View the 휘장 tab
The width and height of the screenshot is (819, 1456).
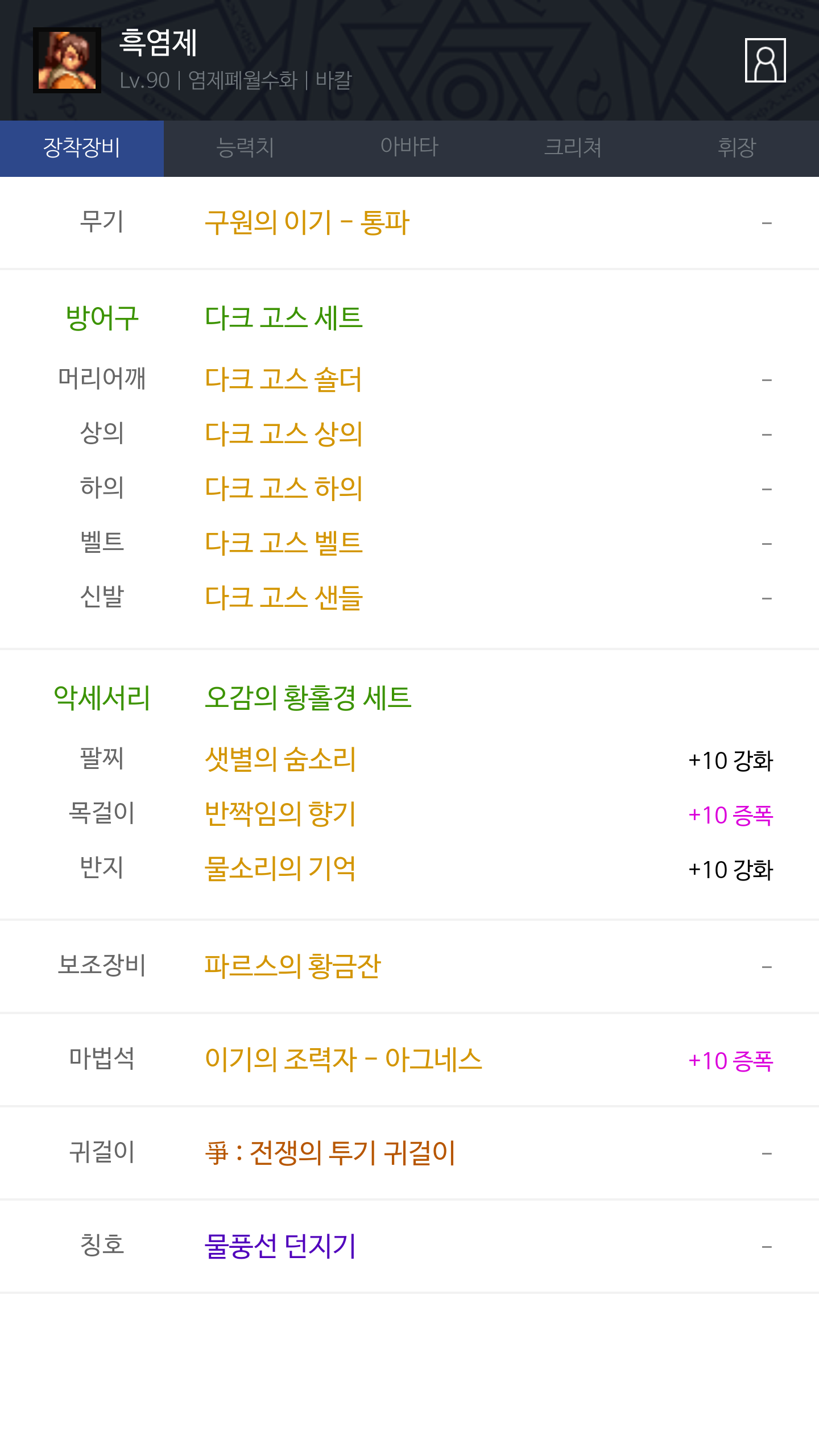coord(737,148)
